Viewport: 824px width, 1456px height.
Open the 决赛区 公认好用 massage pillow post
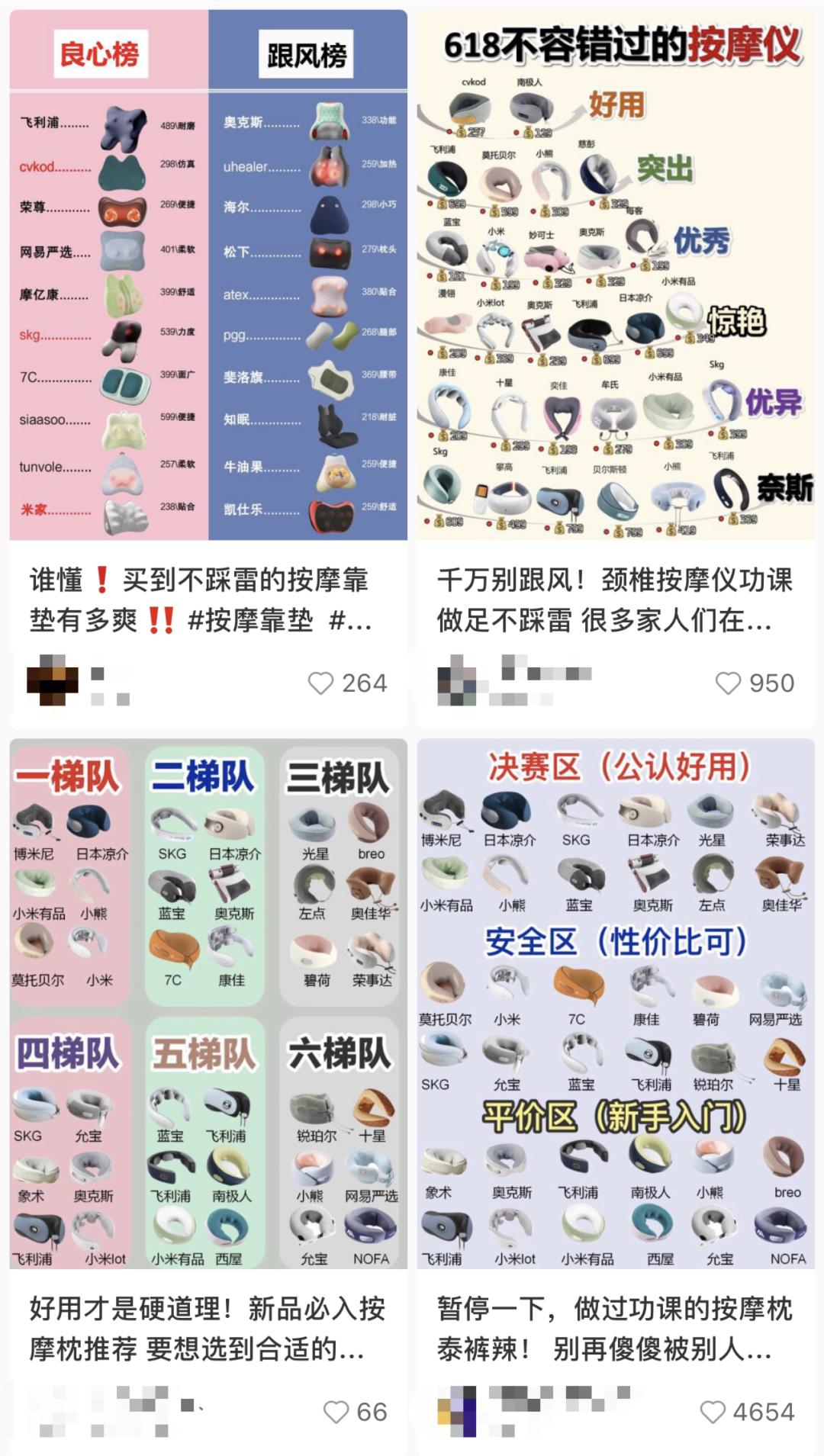click(616, 1004)
